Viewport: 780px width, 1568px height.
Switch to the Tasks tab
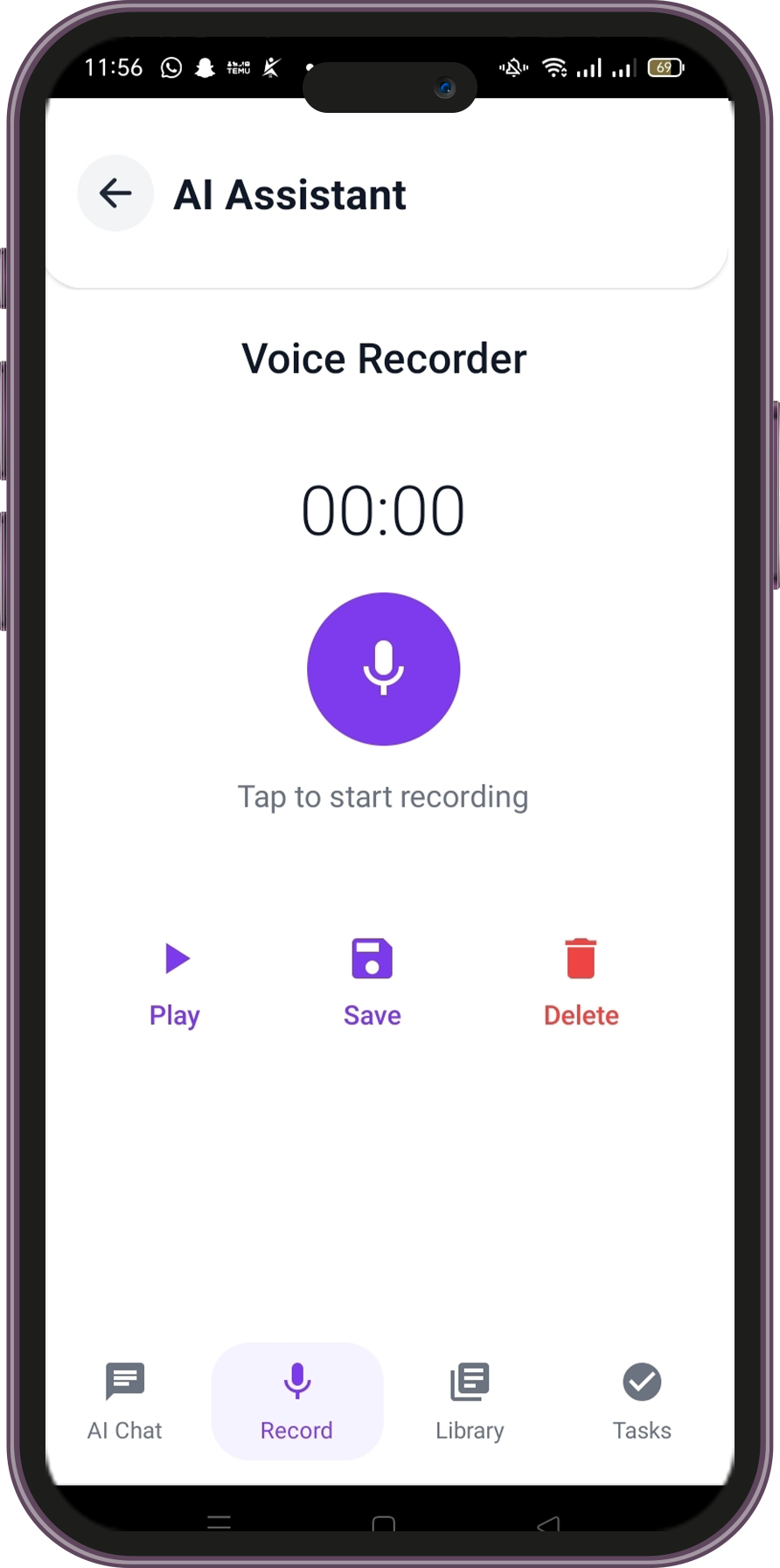[642, 1401]
